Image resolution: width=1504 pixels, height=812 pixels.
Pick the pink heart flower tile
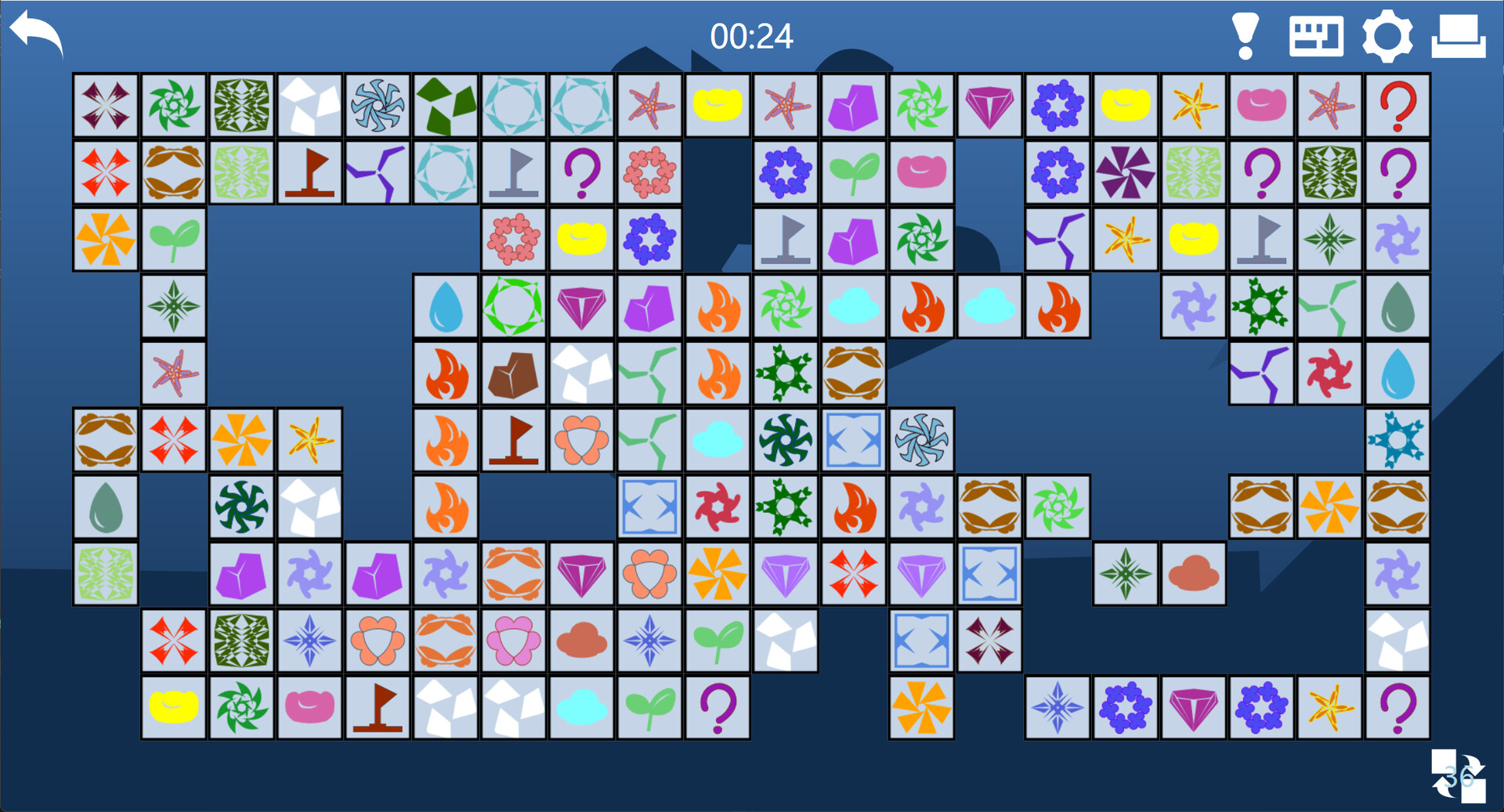pyautogui.click(x=513, y=641)
